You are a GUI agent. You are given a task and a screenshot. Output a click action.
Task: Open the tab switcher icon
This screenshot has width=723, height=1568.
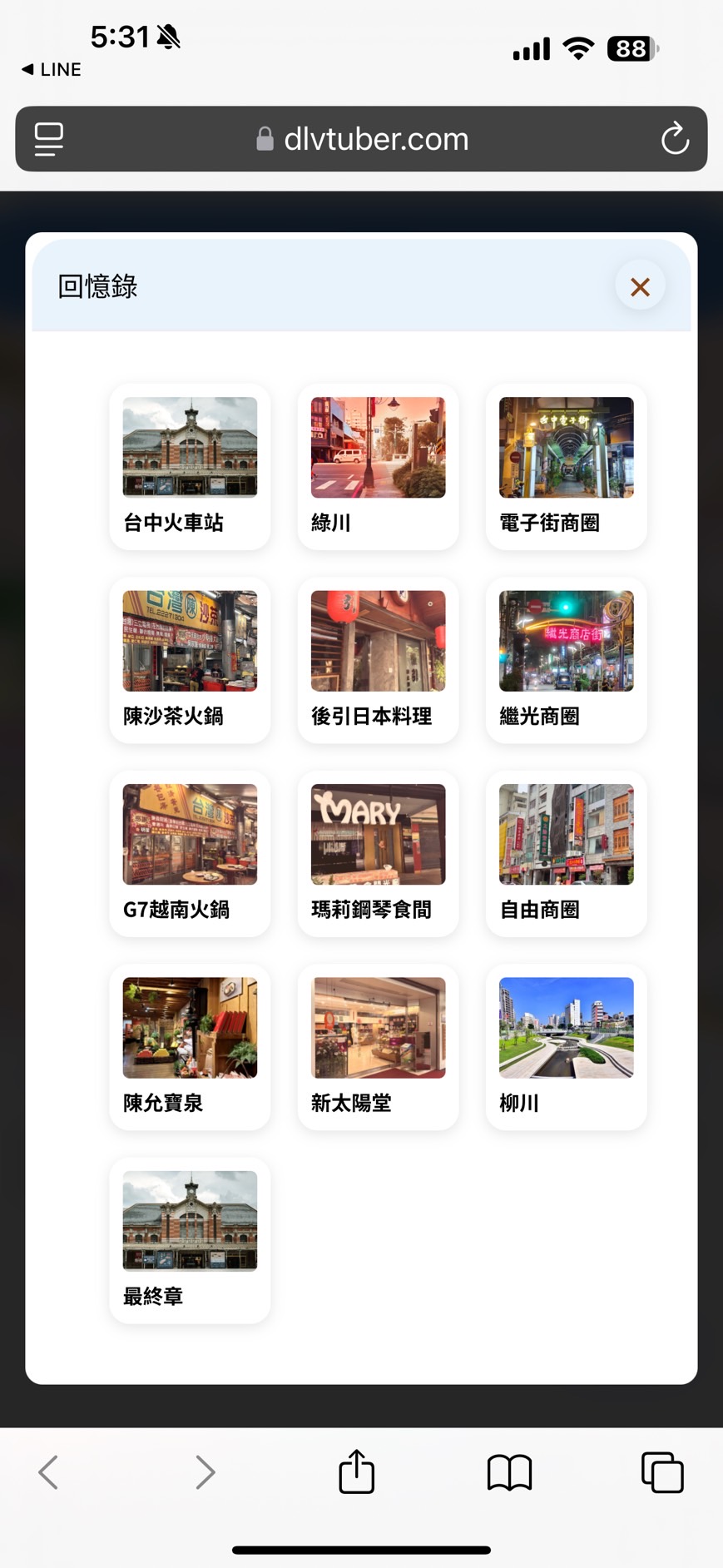pos(662,1471)
